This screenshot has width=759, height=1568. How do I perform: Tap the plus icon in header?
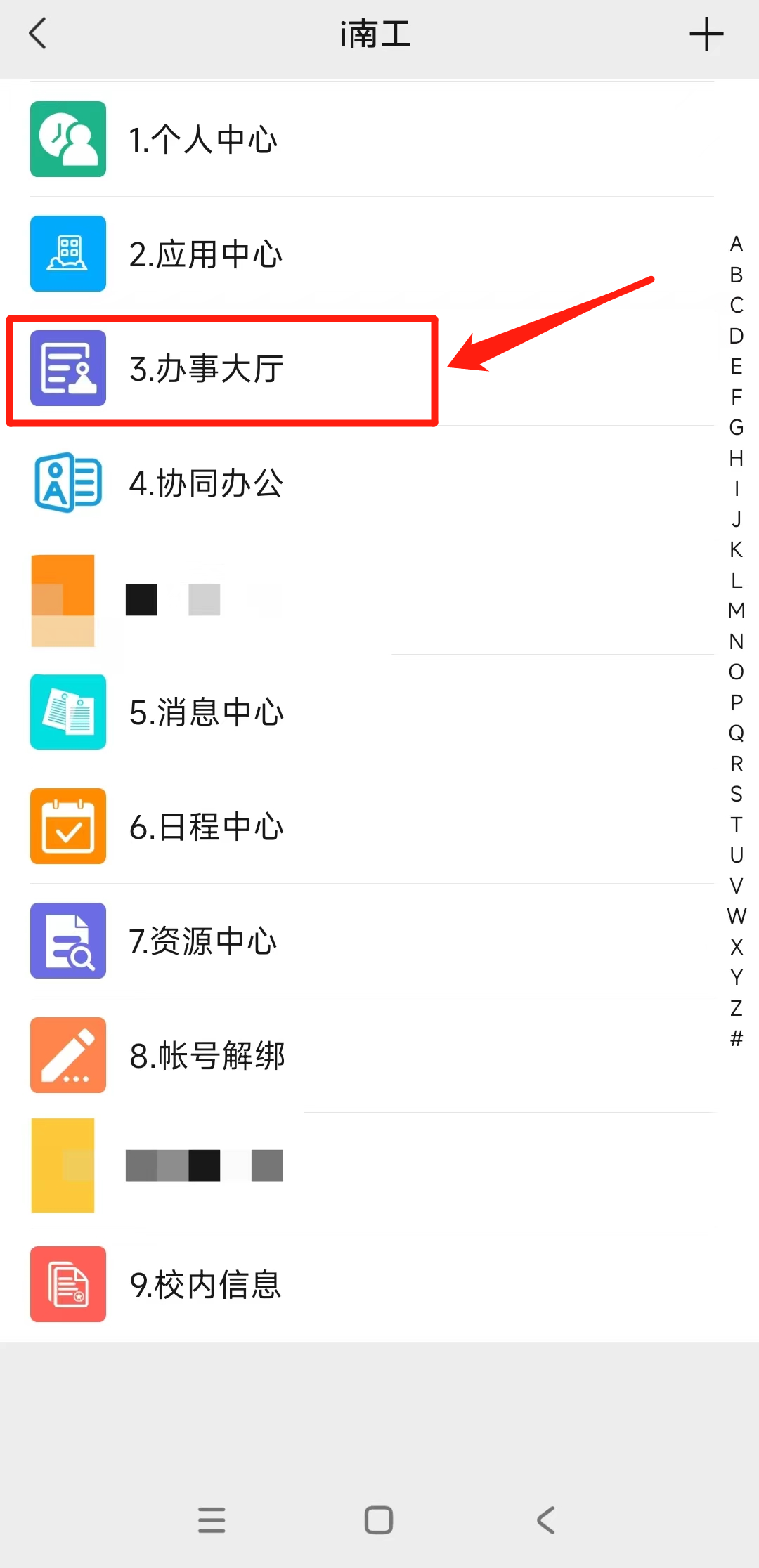706,34
